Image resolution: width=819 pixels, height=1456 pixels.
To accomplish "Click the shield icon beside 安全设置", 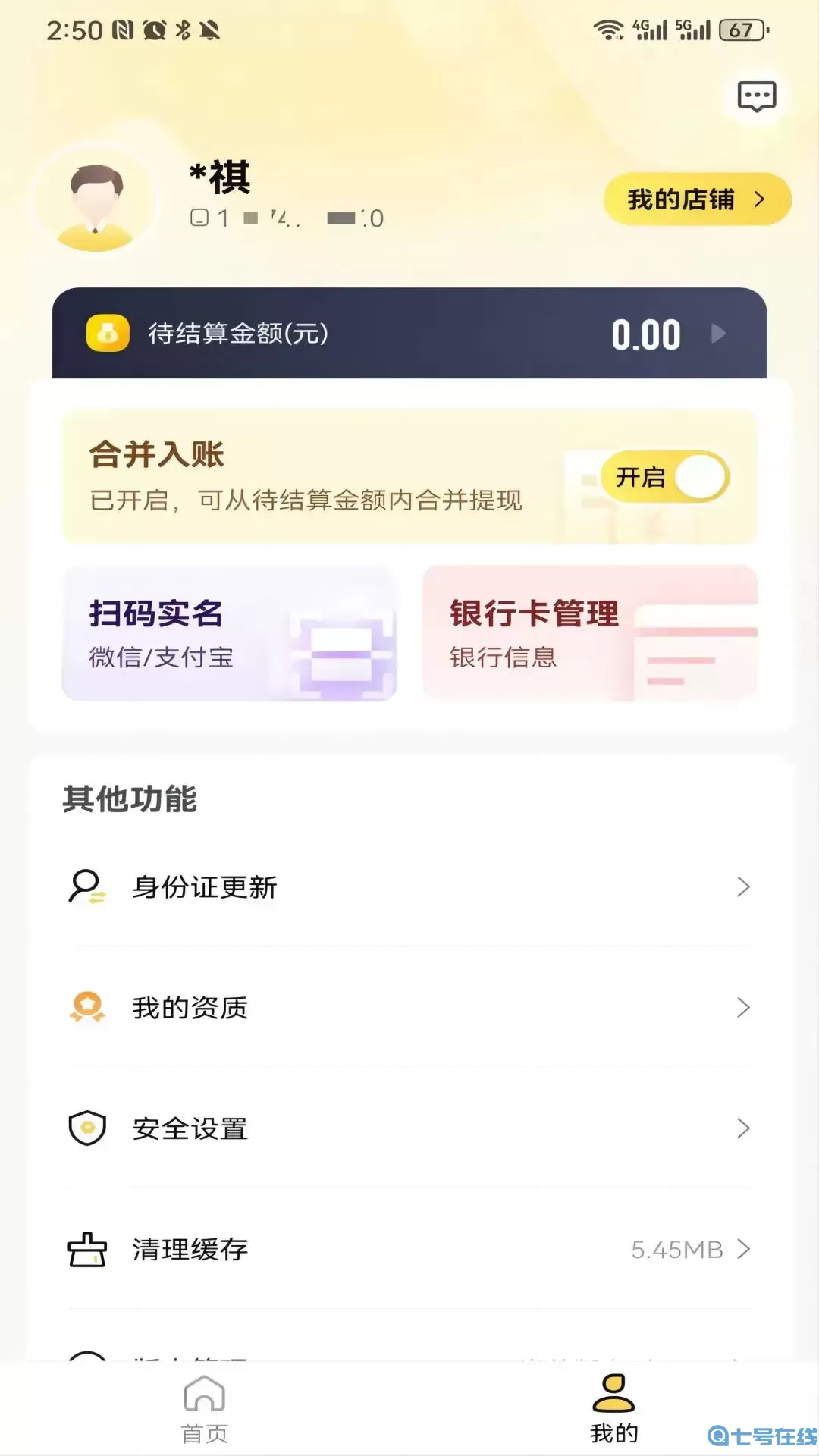I will pos(86,1128).
